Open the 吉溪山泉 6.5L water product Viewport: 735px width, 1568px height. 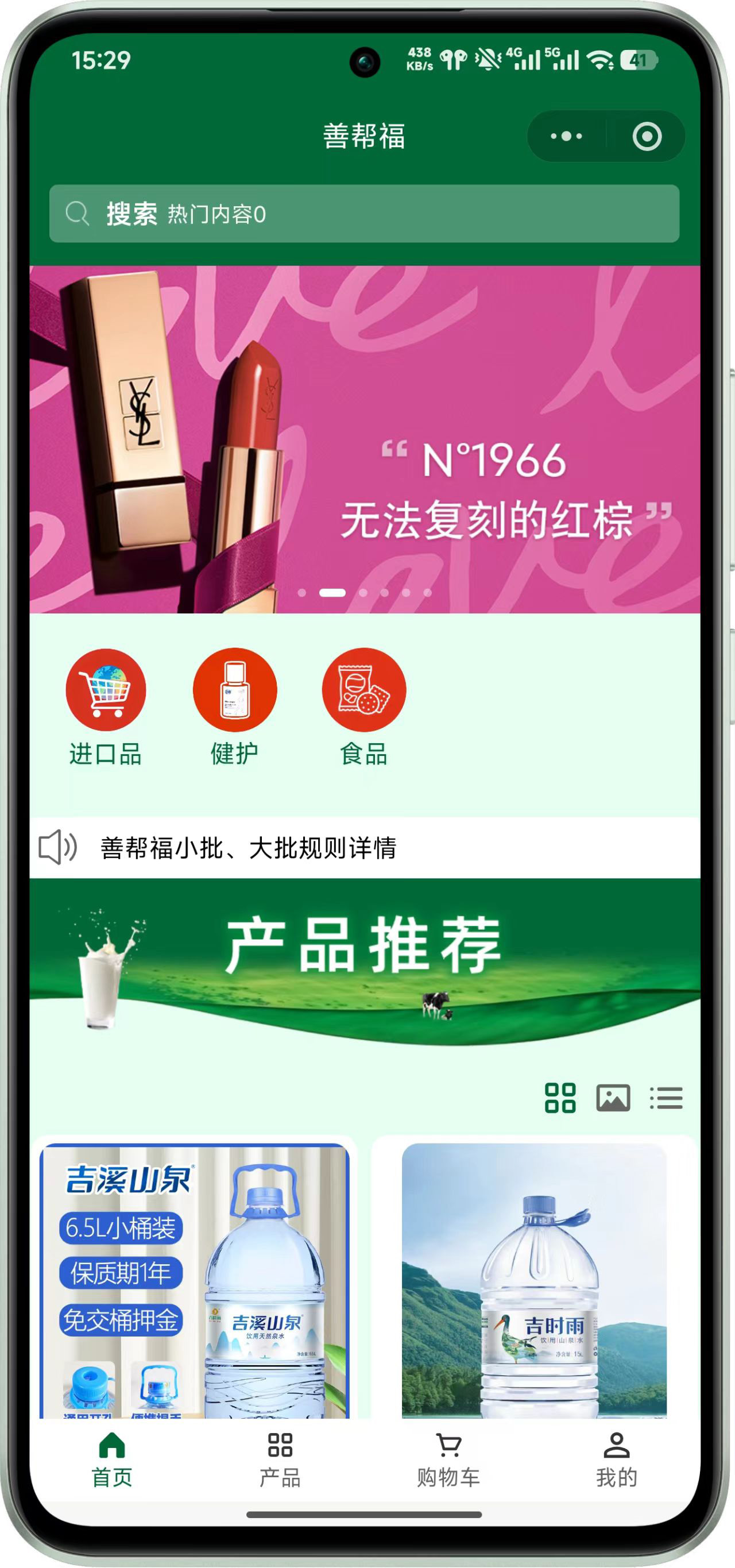pyautogui.click(x=195, y=1279)
